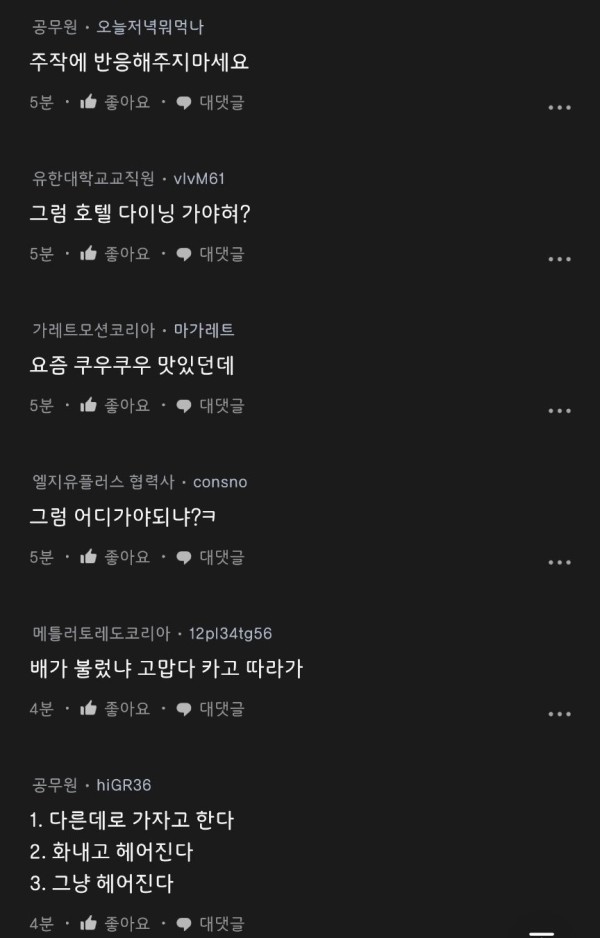Screen dimensions: 600x938
Task: Like consno's comment '그럼 어디가야되냐?'
Action: point(114,557)
